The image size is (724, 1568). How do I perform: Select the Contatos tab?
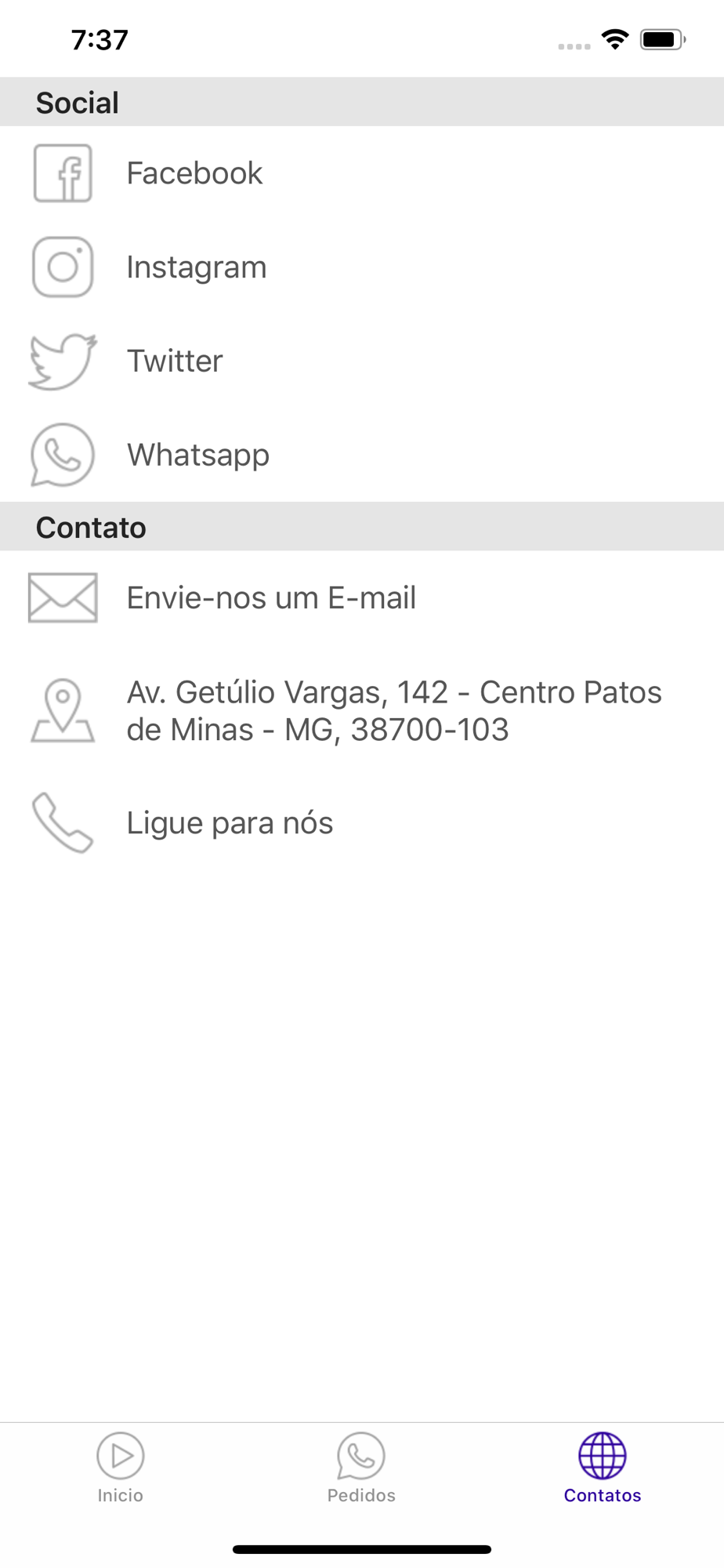603,1468
